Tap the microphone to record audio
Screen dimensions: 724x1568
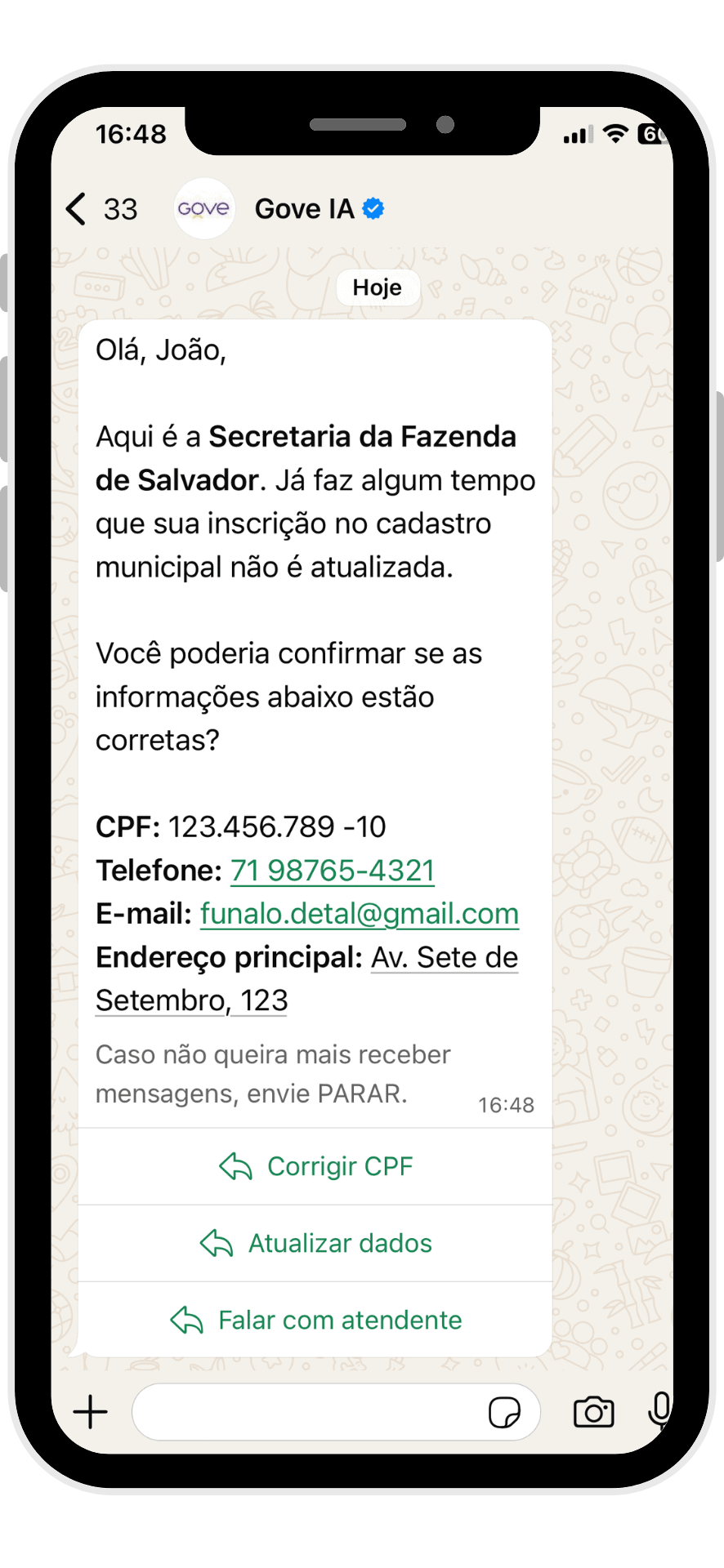point(660,1410)
